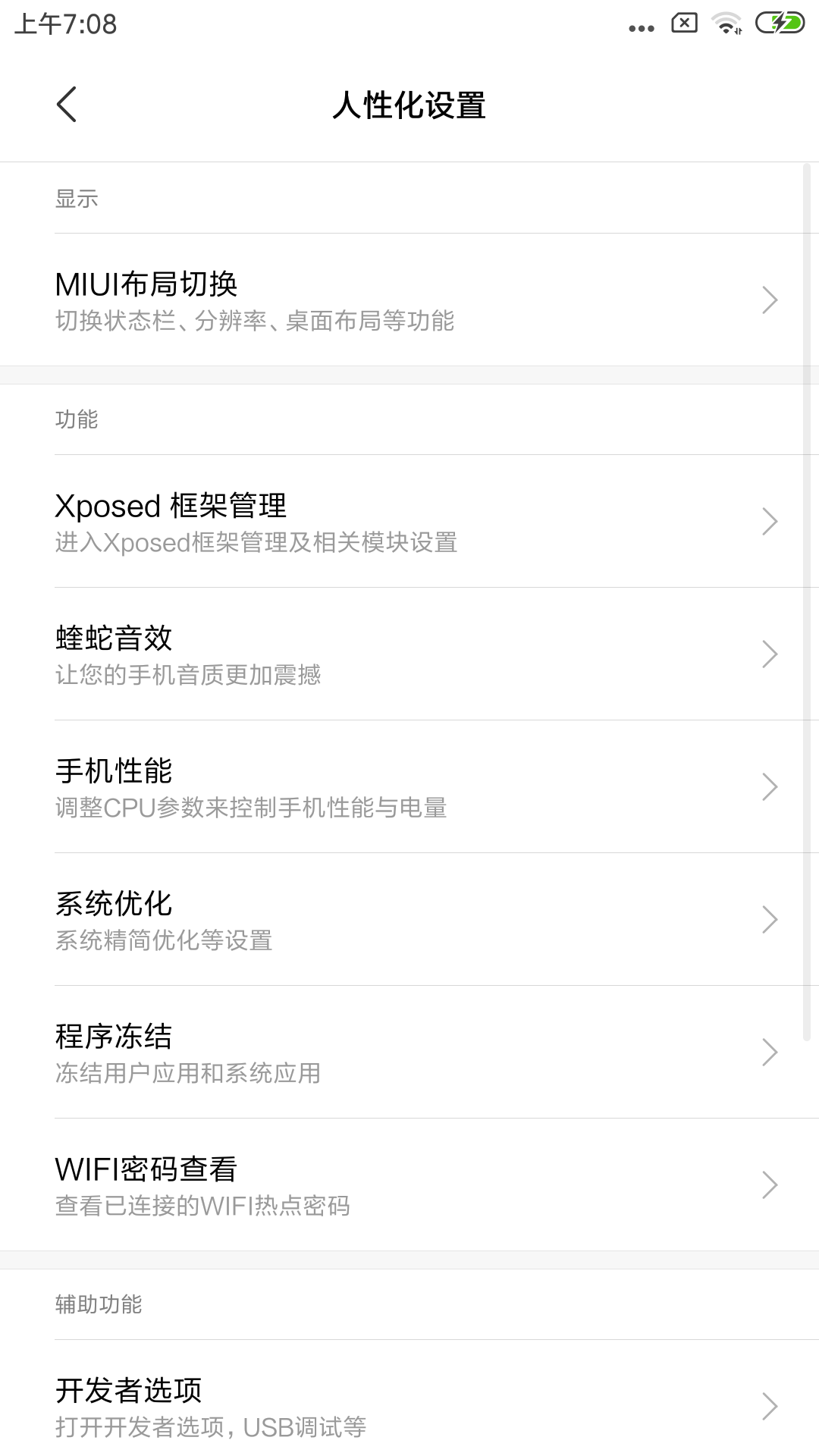Open 程序冻结 to freeze apps

coord(409,1053)
